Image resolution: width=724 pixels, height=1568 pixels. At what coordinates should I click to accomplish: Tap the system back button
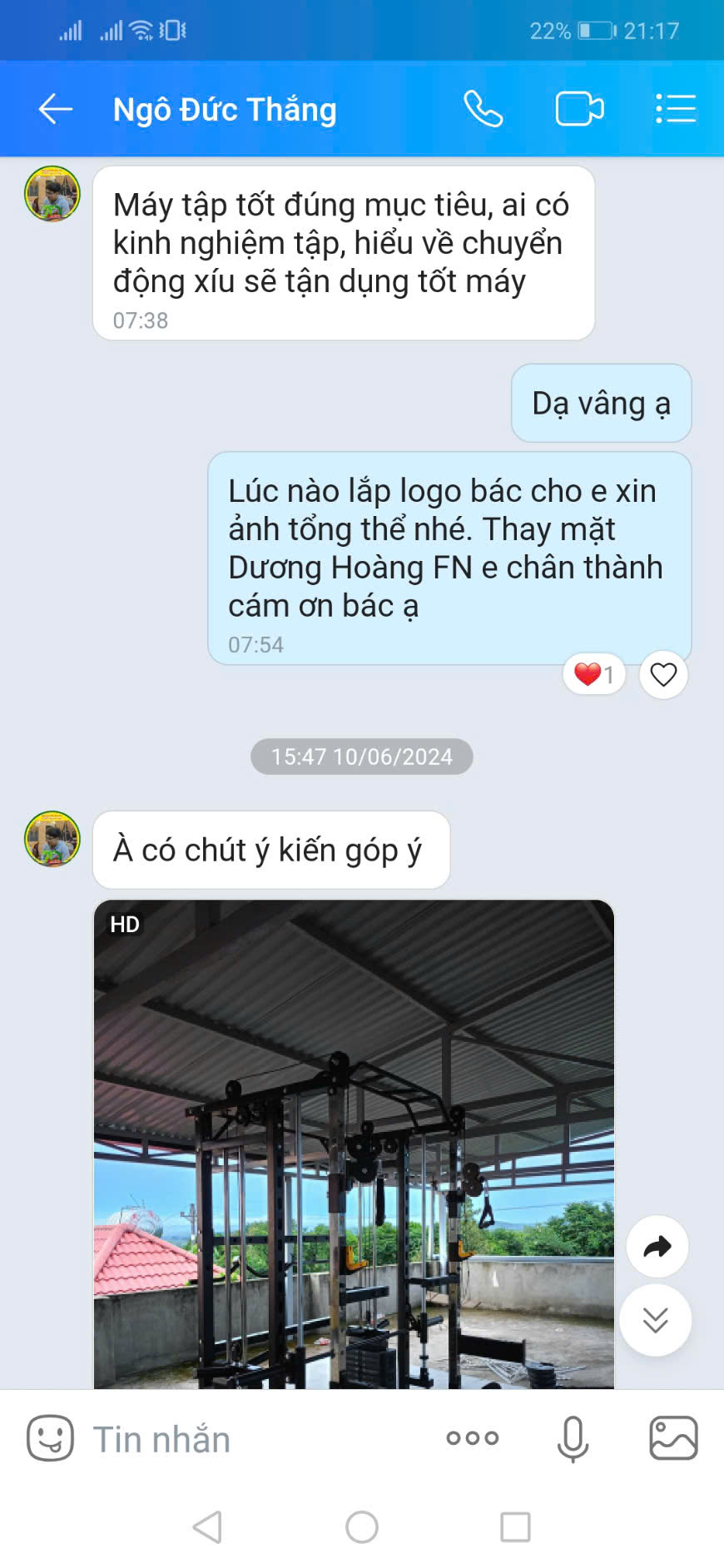coord(207,1527)
